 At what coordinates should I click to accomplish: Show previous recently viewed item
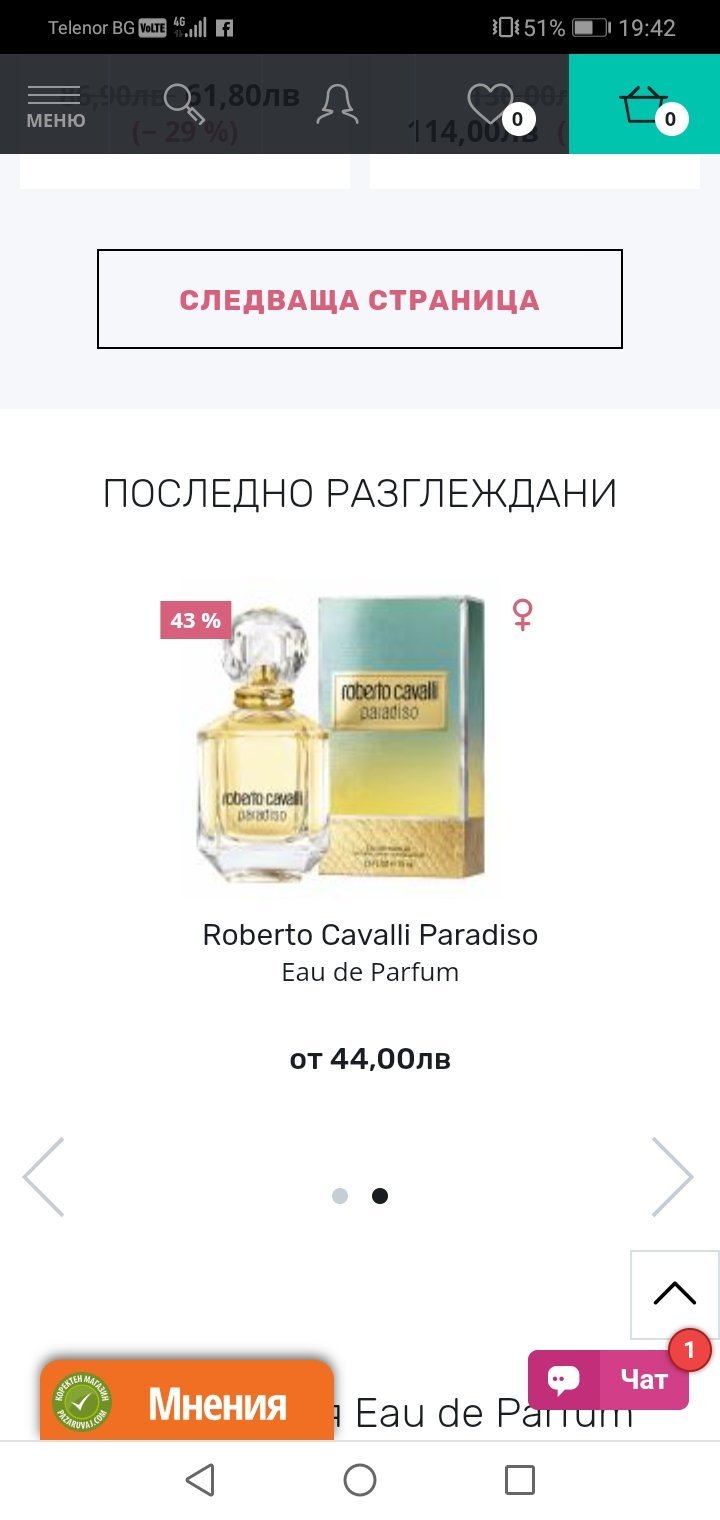tap(44, 1177)
